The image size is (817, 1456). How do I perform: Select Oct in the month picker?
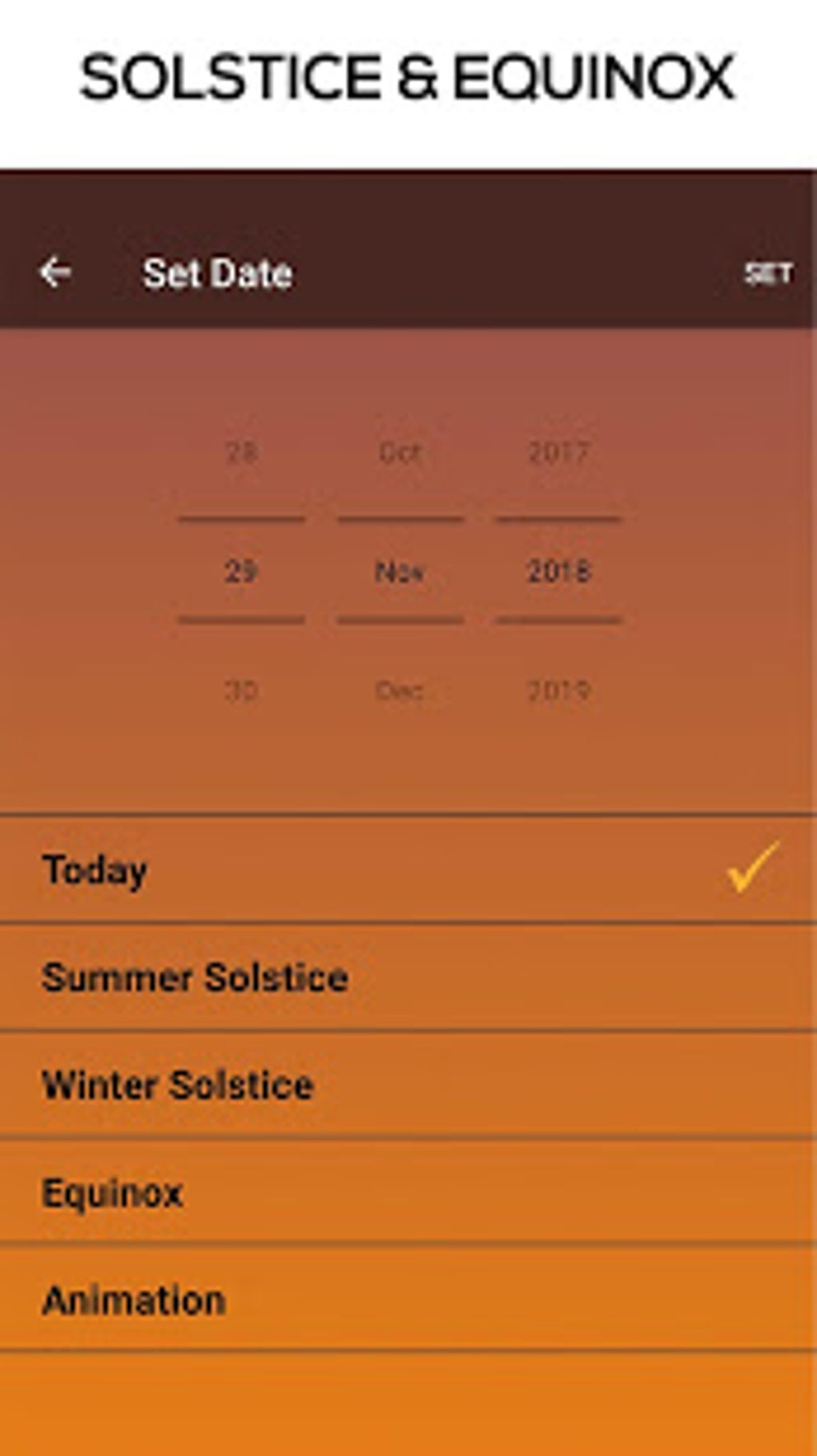pos(400,453)
